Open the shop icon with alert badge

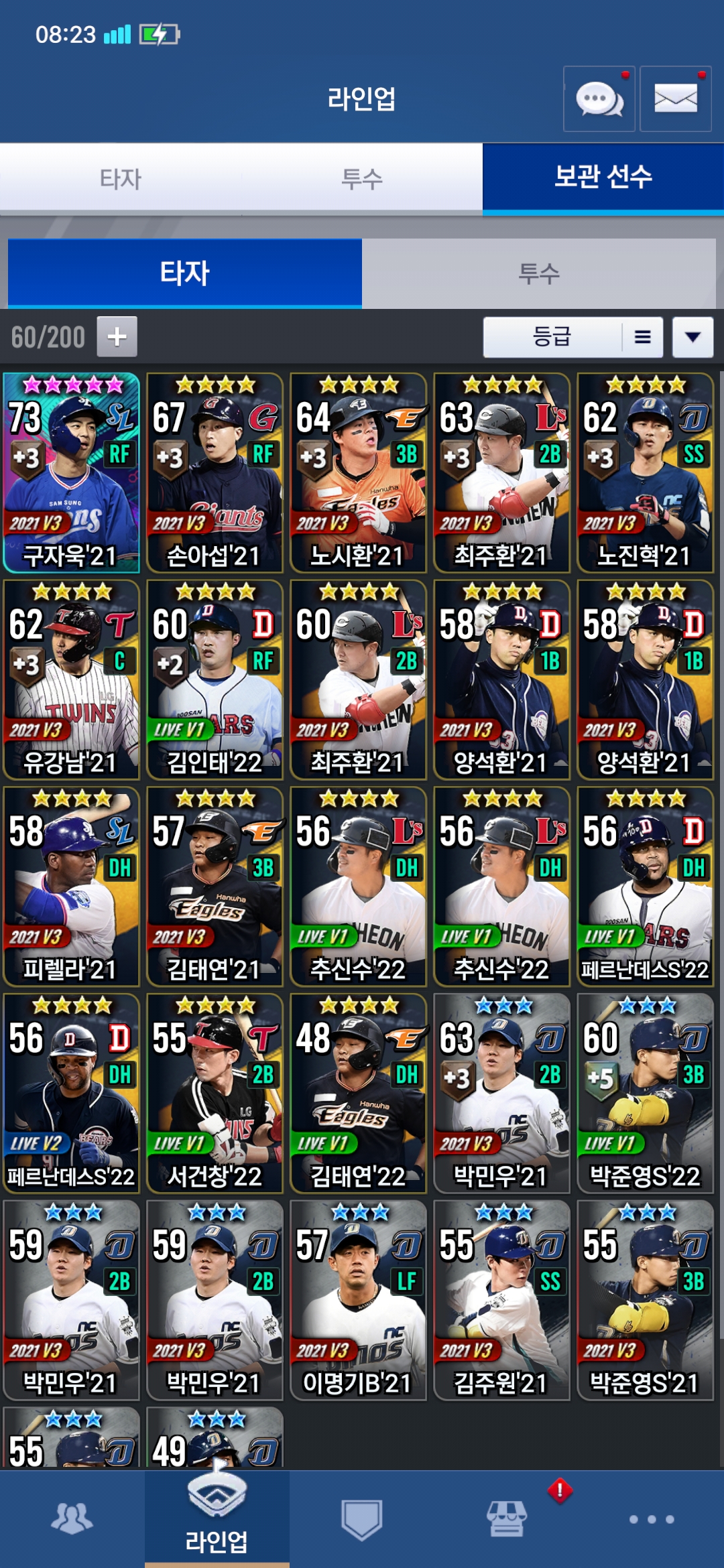507,1518
